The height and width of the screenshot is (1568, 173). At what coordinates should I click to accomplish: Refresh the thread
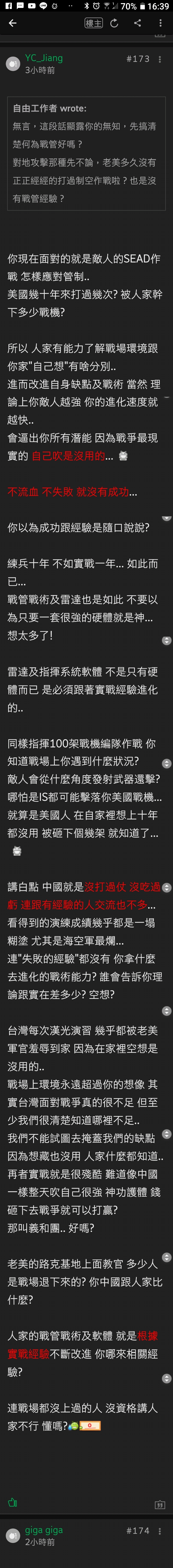click(114, 23)
